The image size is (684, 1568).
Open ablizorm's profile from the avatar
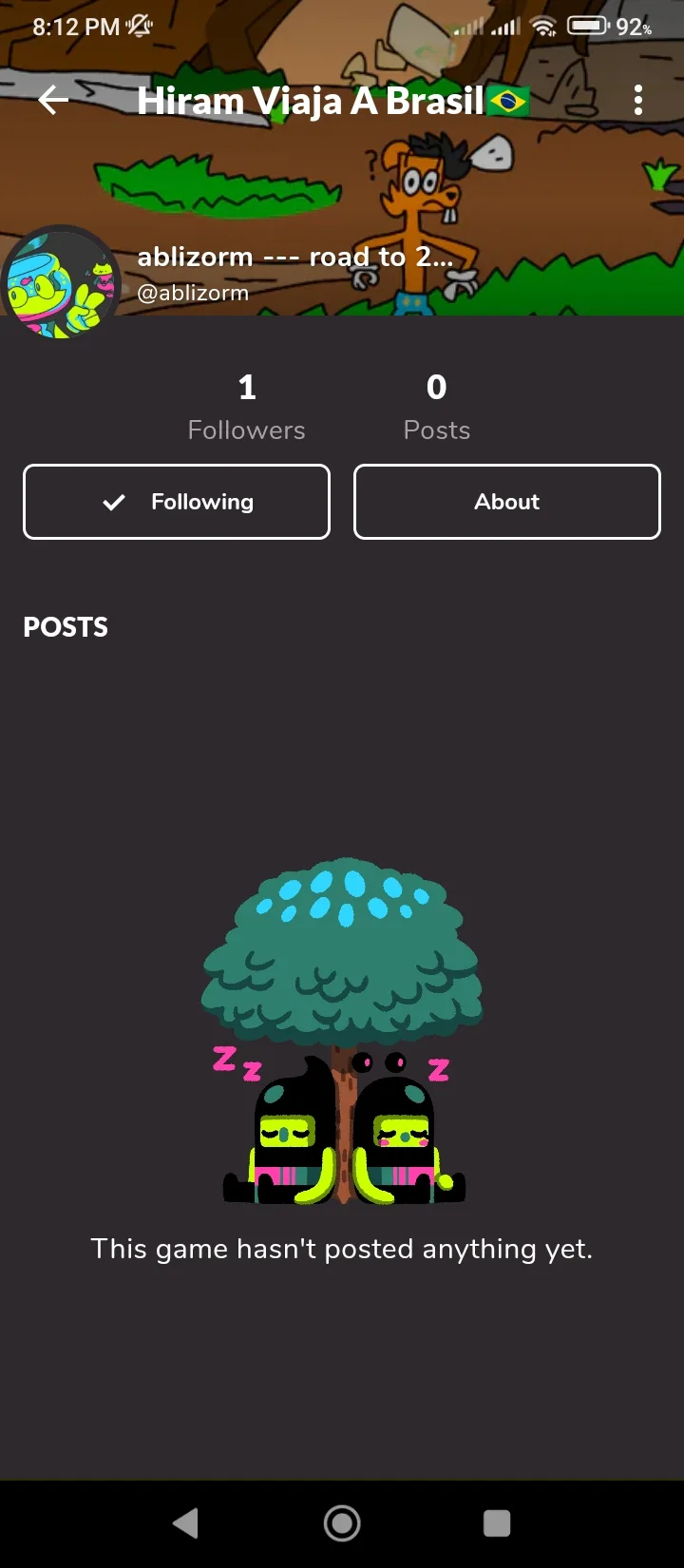pyautogui.click(x=60, y=282)
